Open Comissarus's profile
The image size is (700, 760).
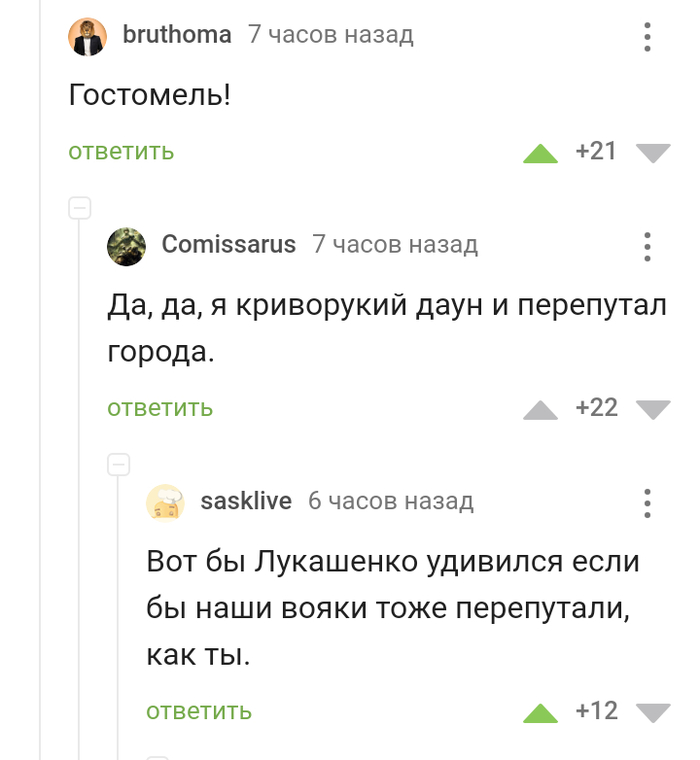pyautogui.click(x=228, y=244)
